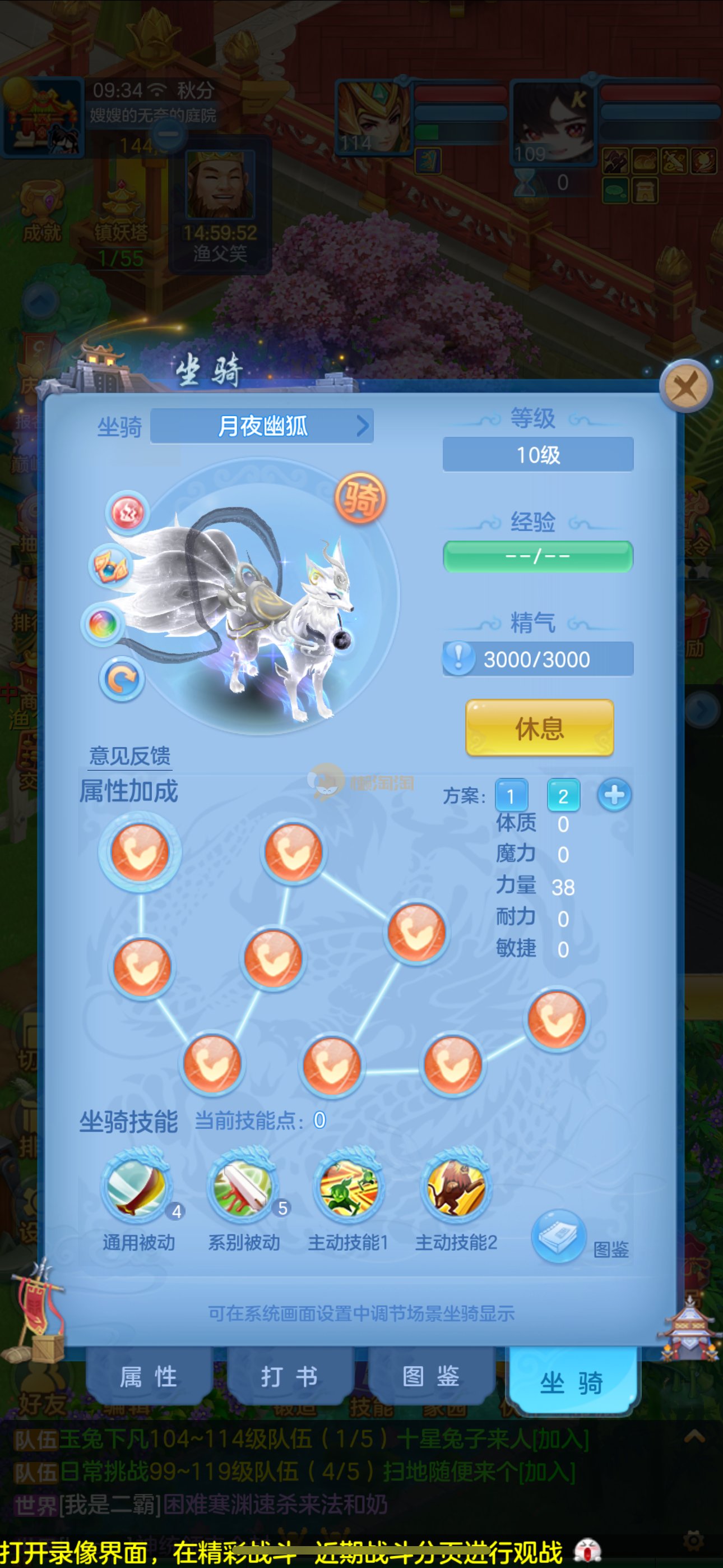The height and width of the screenshot is (1568, 723).
Task: Switch to the 属性 tab
Action: coord(149,1377)
